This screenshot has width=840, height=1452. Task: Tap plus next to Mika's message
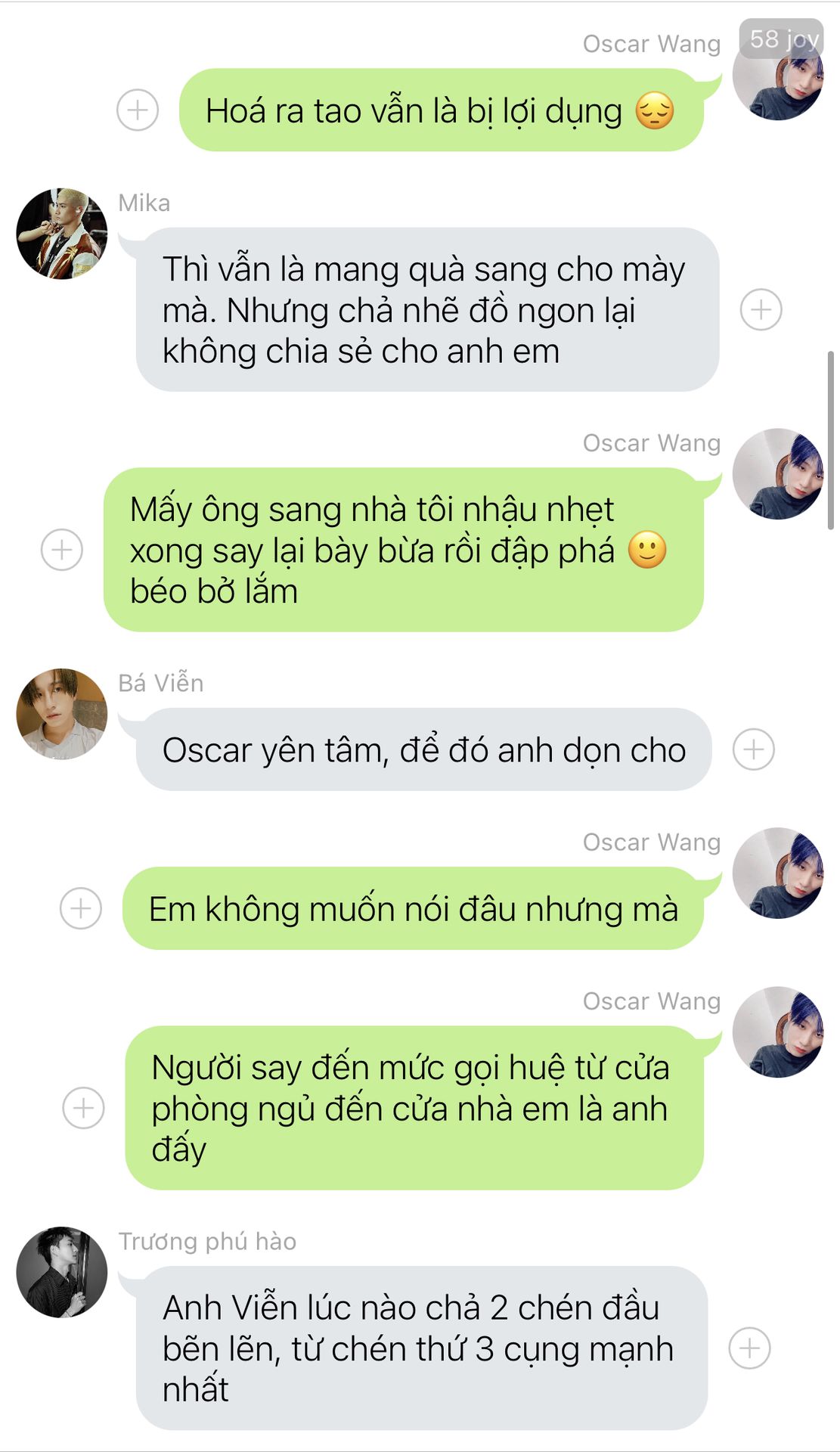point(761,309)
